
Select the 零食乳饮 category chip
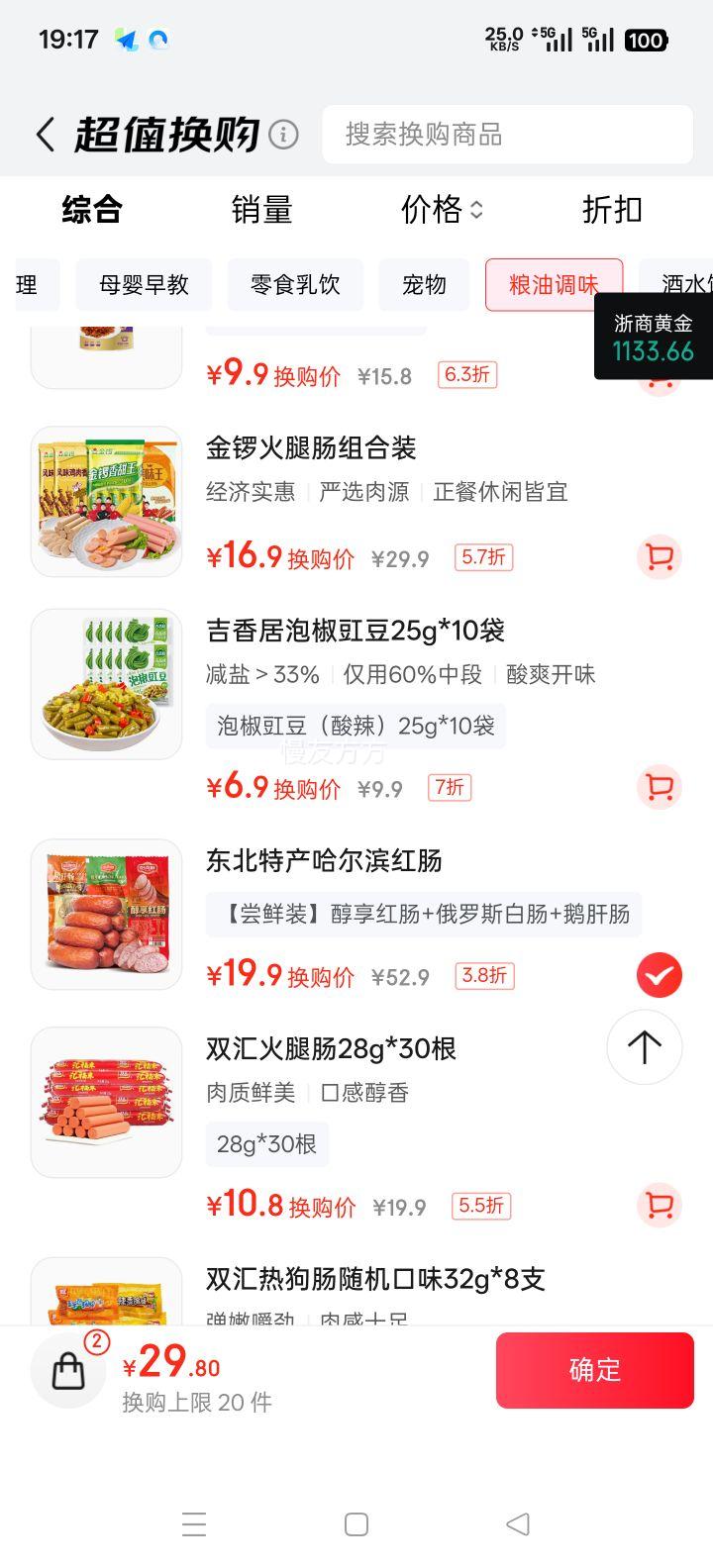pyautogui.click(x=295, y=285)
